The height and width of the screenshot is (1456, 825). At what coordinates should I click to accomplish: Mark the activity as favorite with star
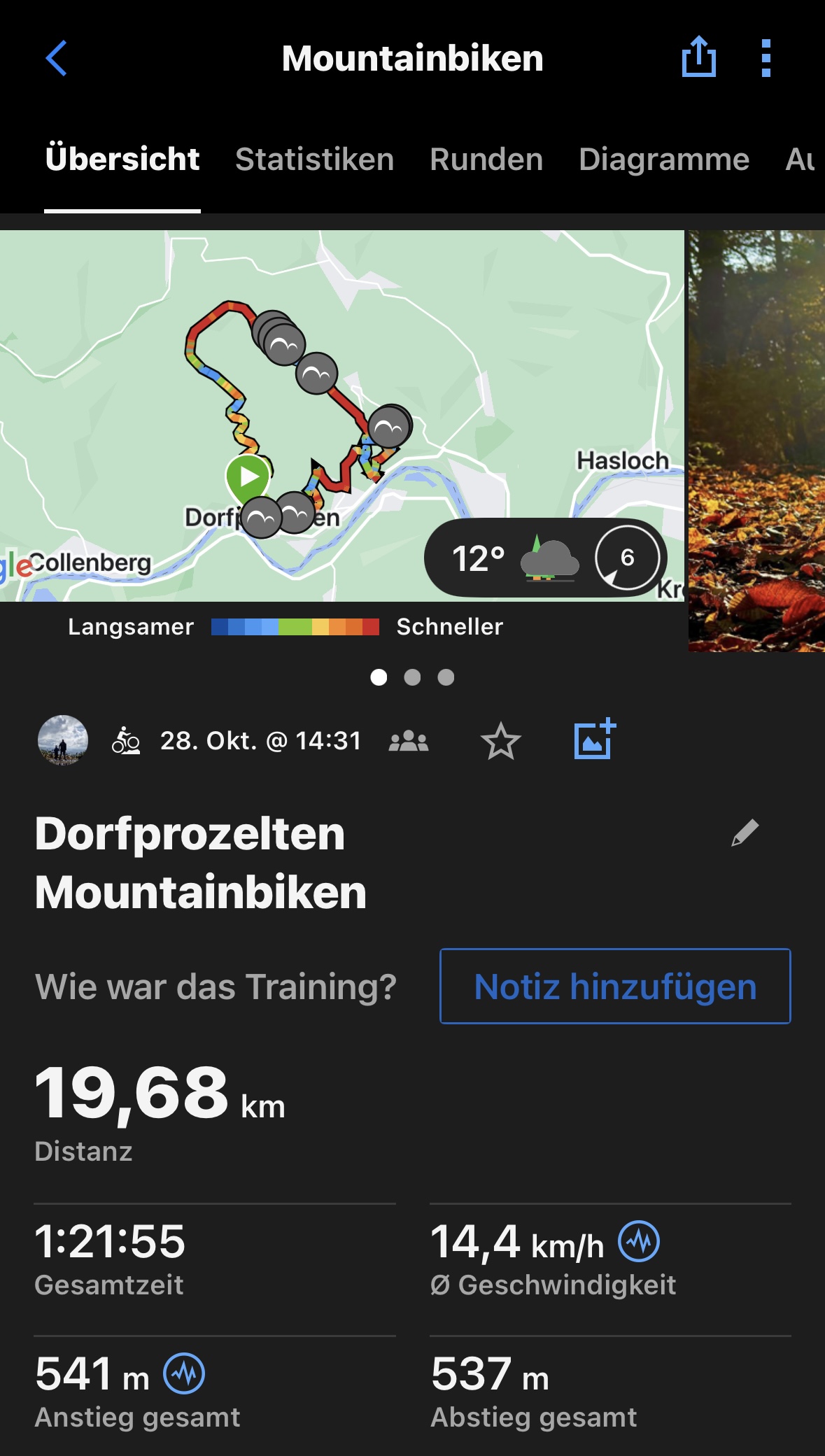click(x=501, y=742)
